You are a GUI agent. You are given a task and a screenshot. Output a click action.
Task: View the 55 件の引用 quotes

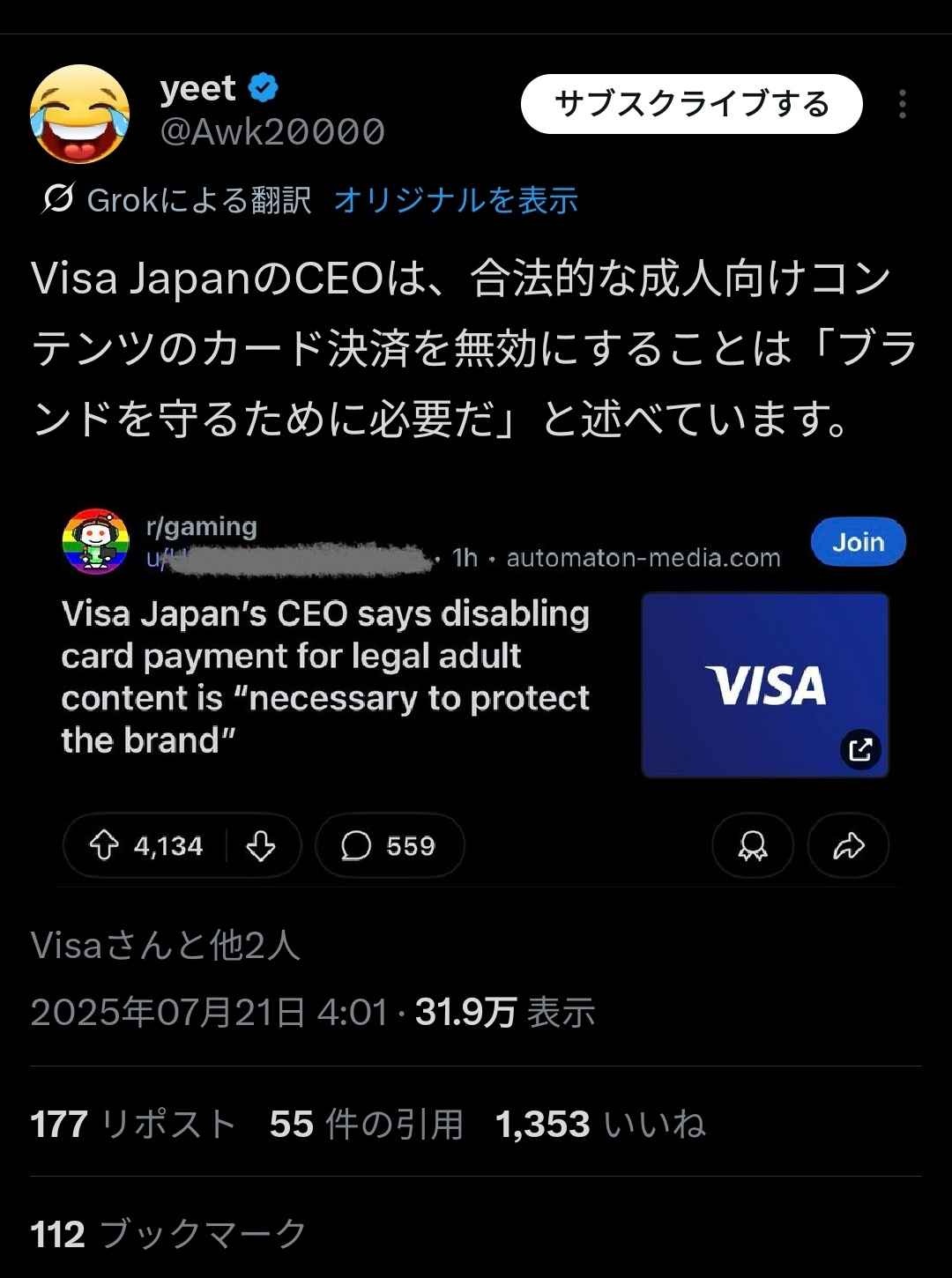coord(367,1124)
